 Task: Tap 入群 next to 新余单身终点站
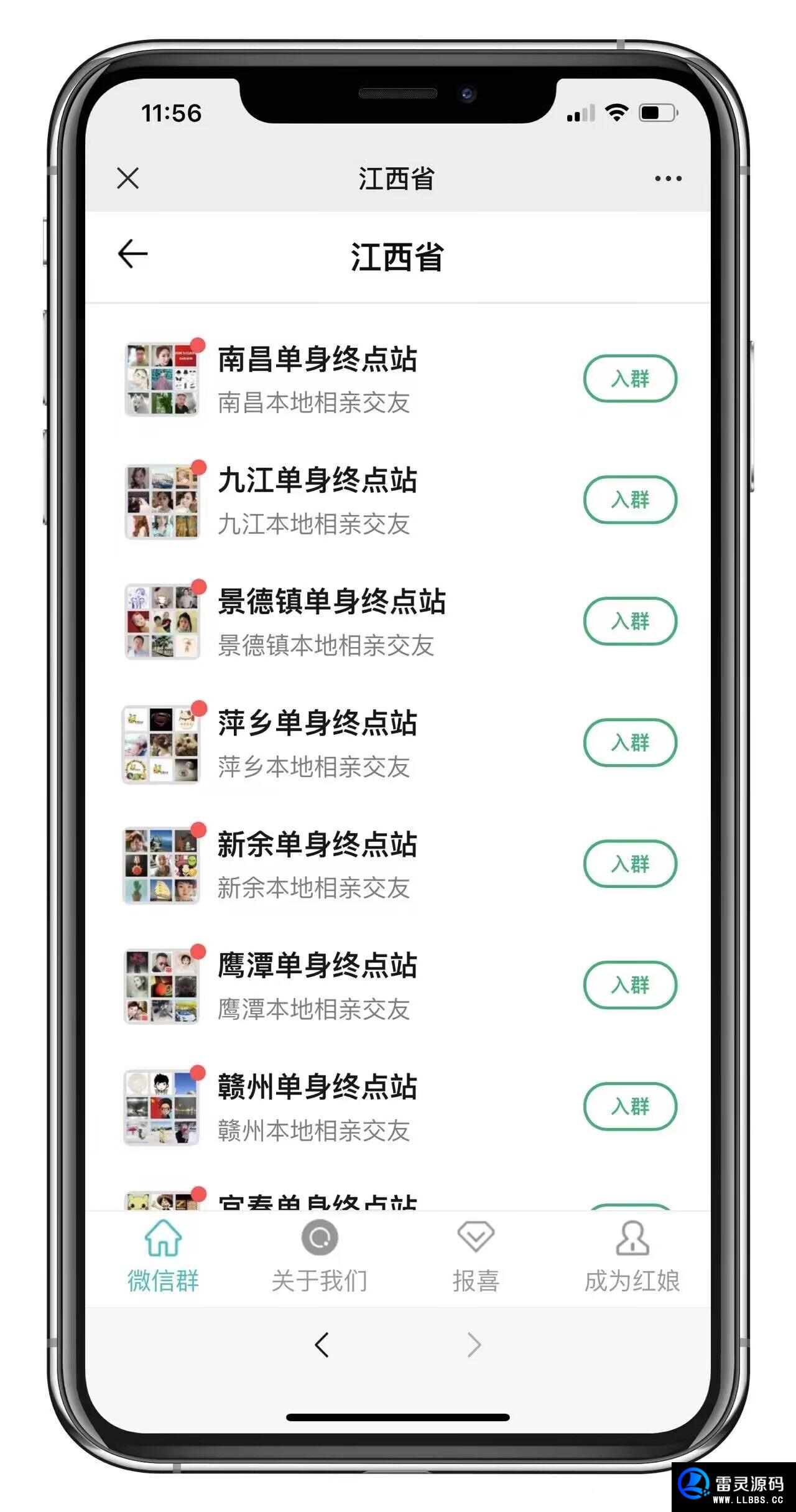(x=630, y=864)
